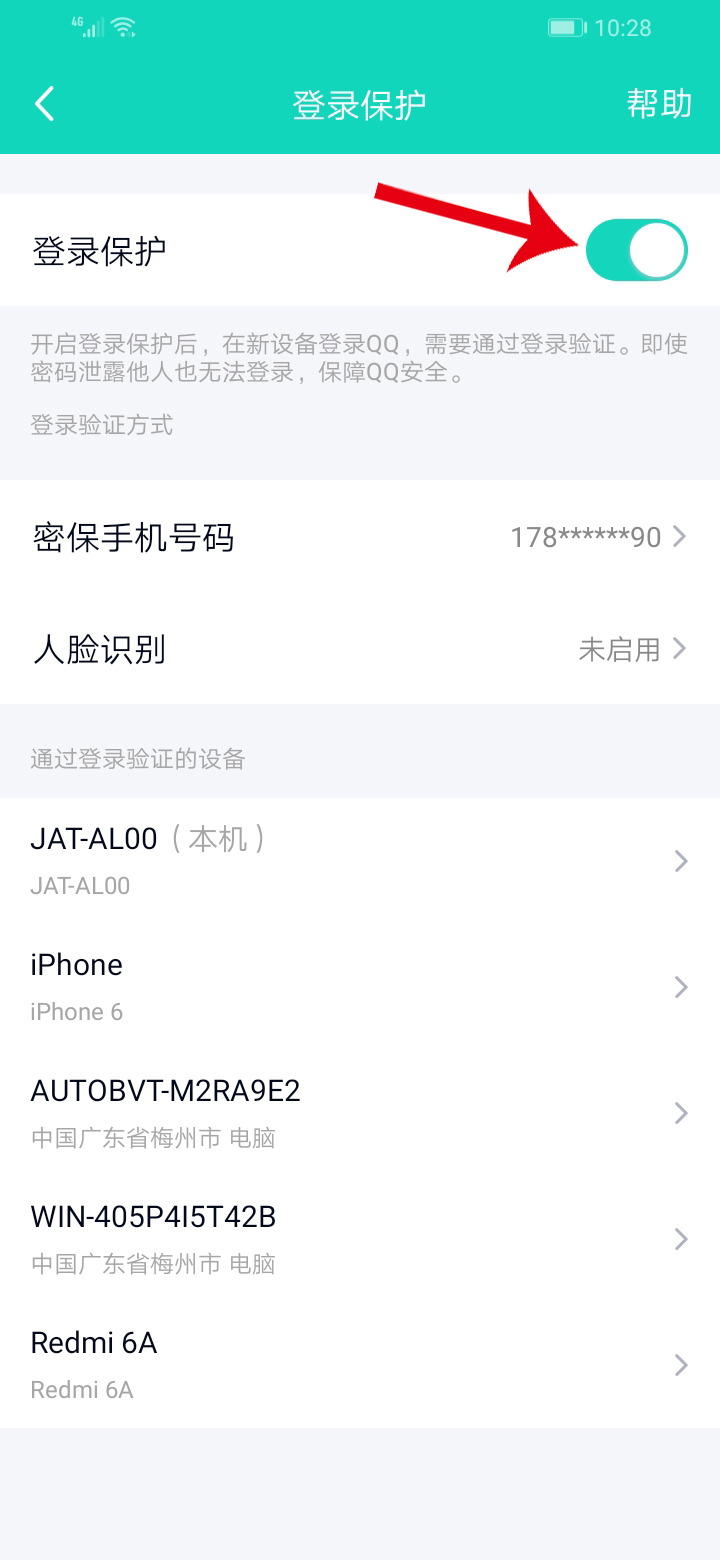
Task: Tap the battery indicator icon
Action: tap(565, 27)
